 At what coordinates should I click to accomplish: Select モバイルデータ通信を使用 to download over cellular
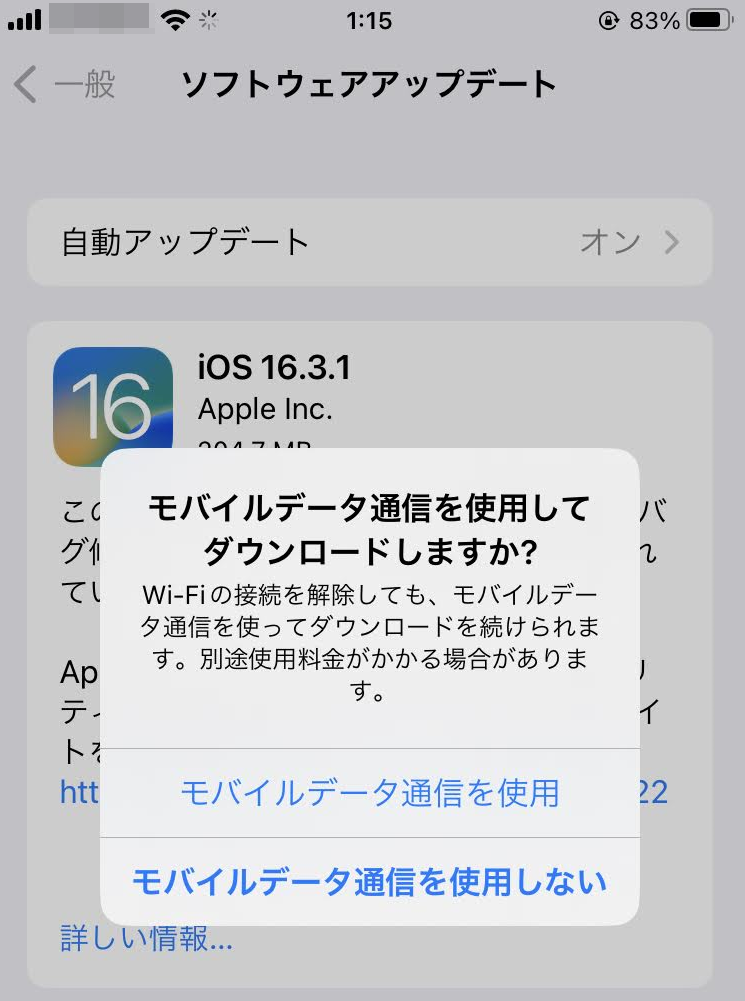[x=370, y=792]
